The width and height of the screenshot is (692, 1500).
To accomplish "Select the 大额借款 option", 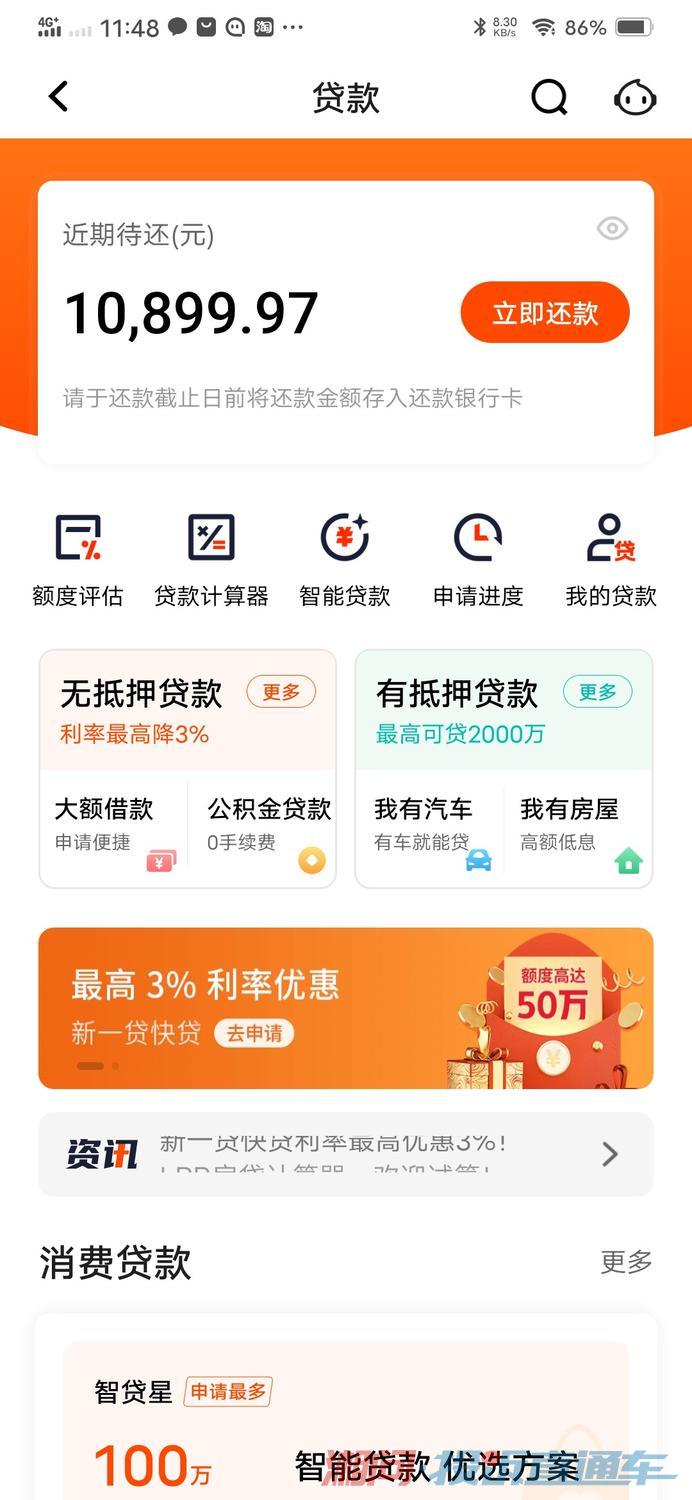I will [112, 826].
